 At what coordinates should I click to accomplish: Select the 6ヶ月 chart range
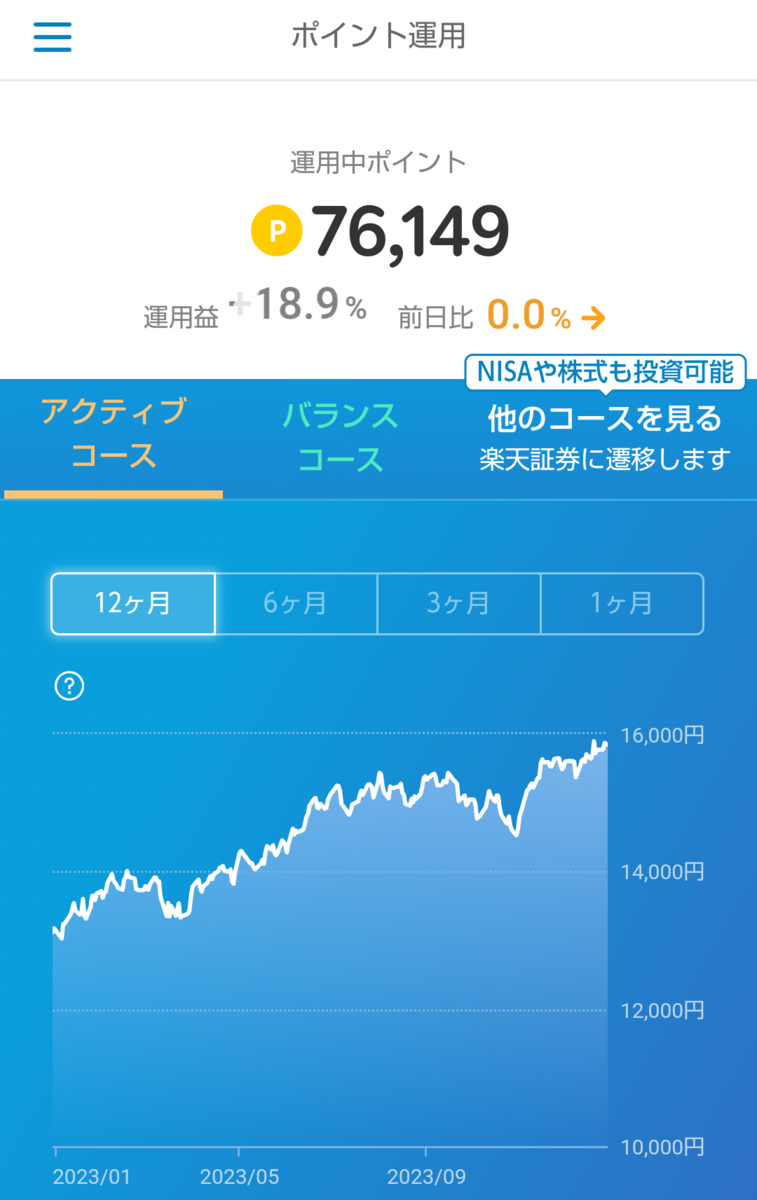tap(296, 603)
